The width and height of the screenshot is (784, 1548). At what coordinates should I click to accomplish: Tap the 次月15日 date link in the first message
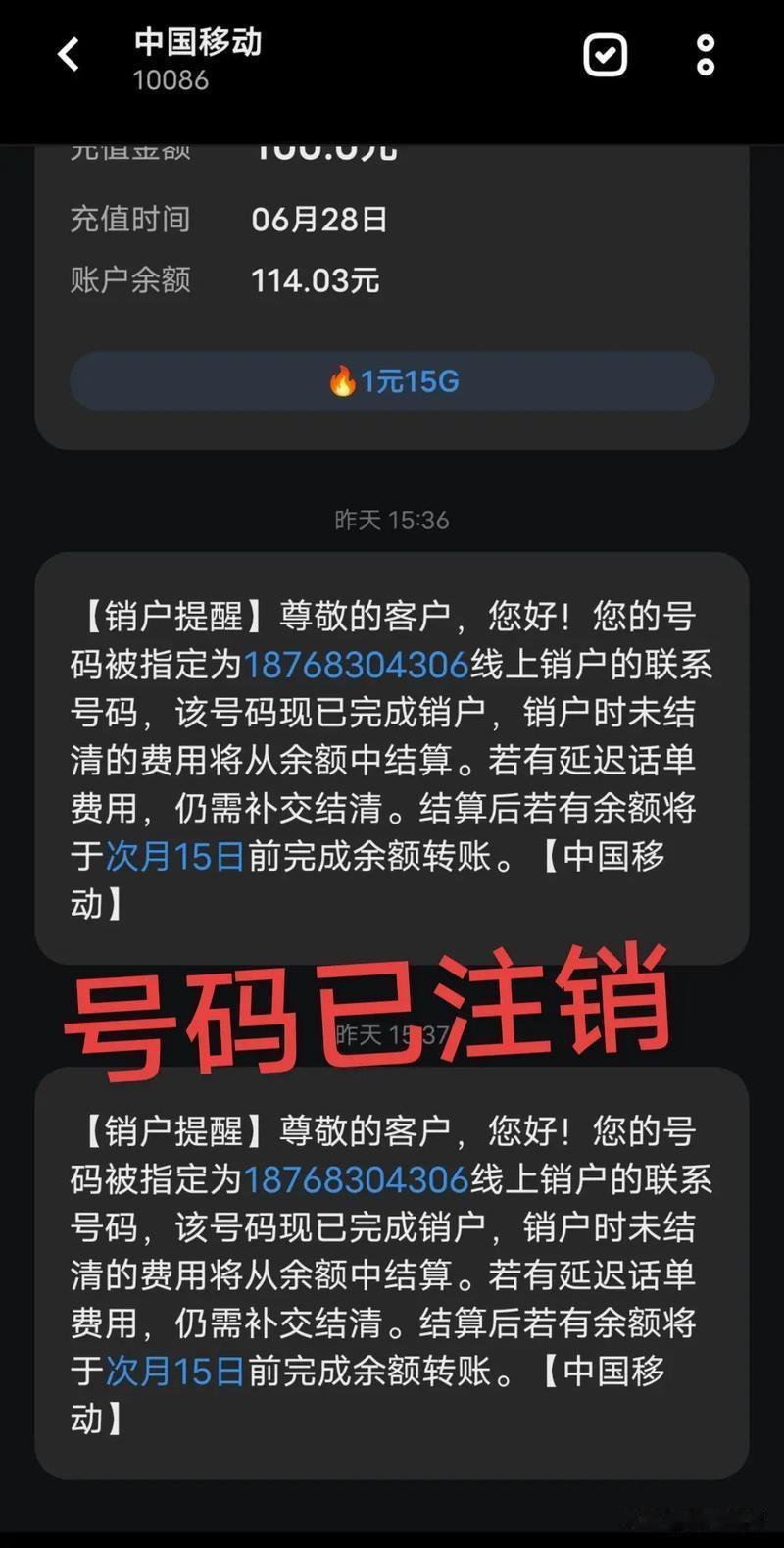point(174,856)
